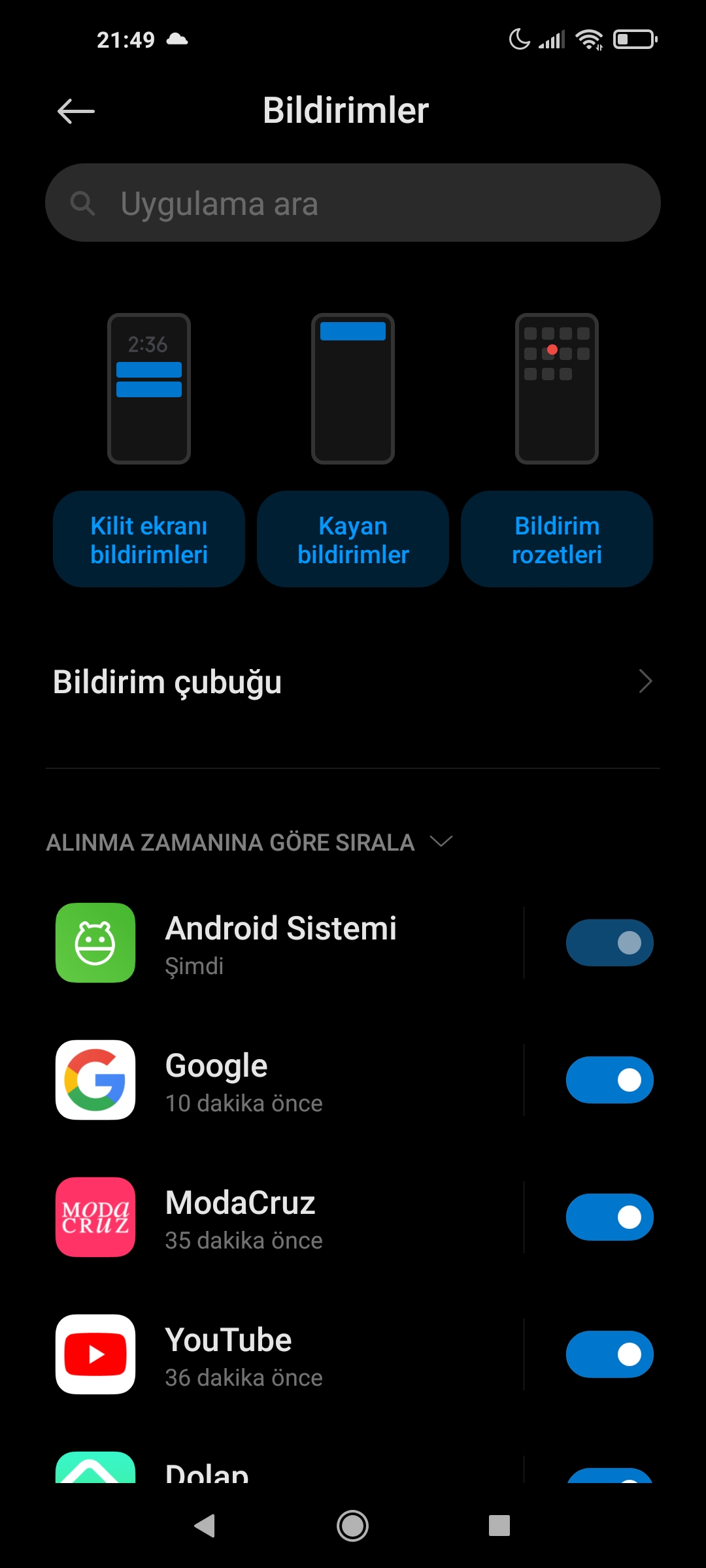Open Kilit ekranı bildirimleri
This screenshot has height=1568, width=706.
click(x=149, y=539)
